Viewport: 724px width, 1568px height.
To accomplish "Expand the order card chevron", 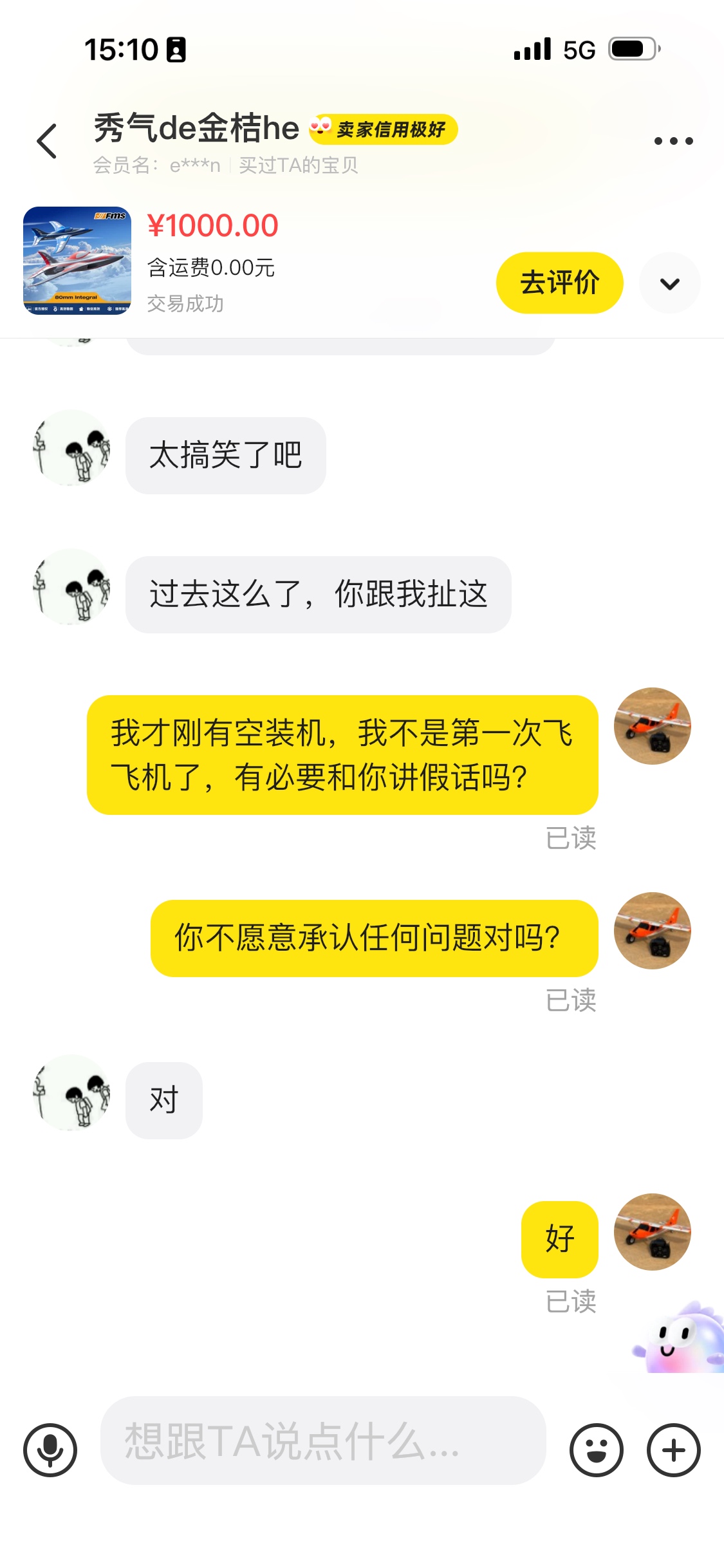I will pos(670,283).
